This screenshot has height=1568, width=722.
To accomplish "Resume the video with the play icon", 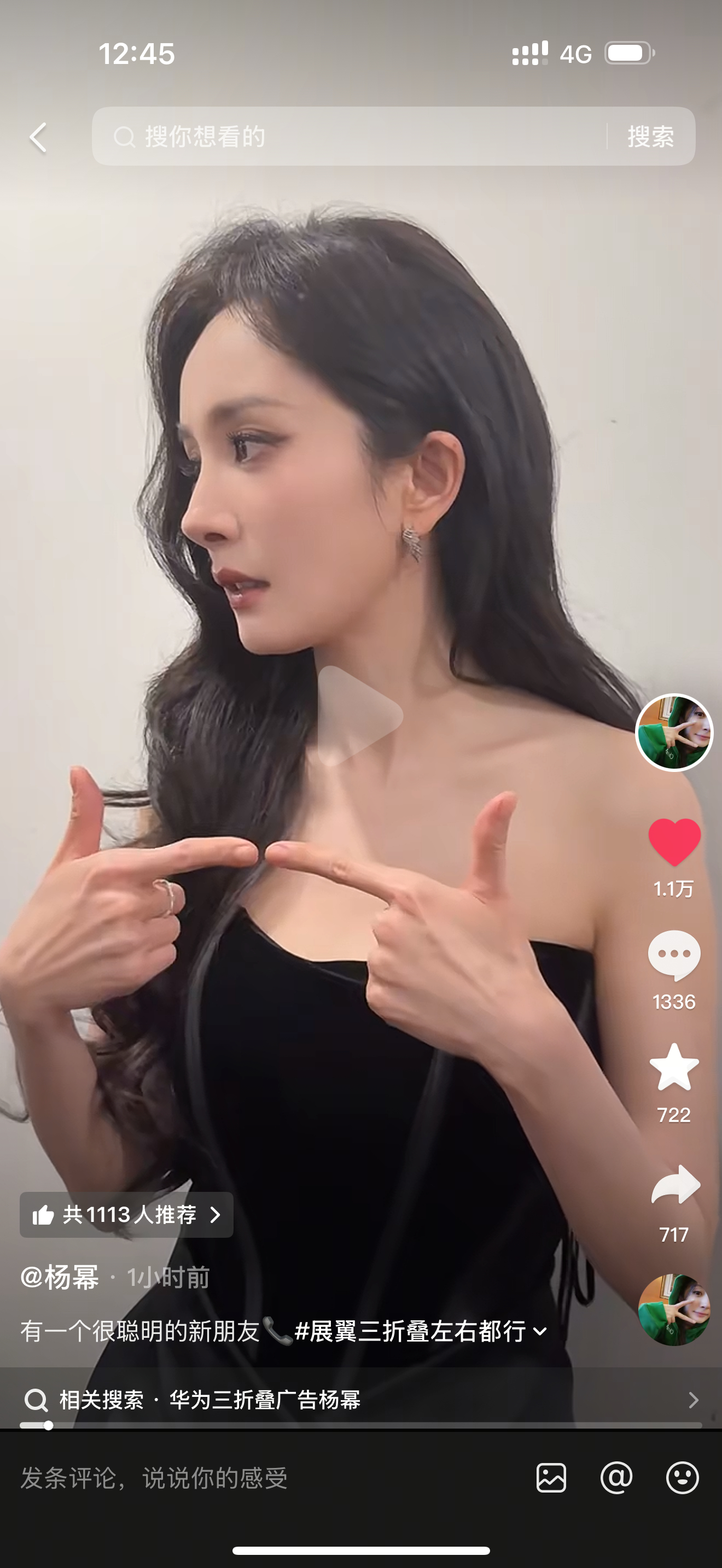I will pyautogui.click(x=359, y=716).
